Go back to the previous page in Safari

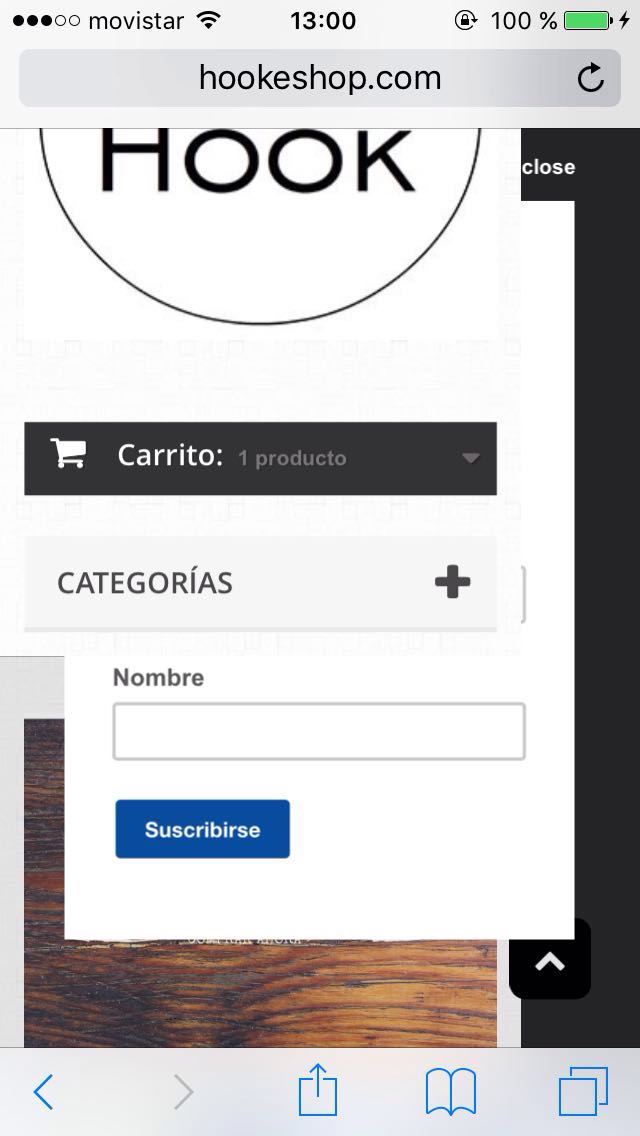pyautogui.click(x=43, y=1092)
